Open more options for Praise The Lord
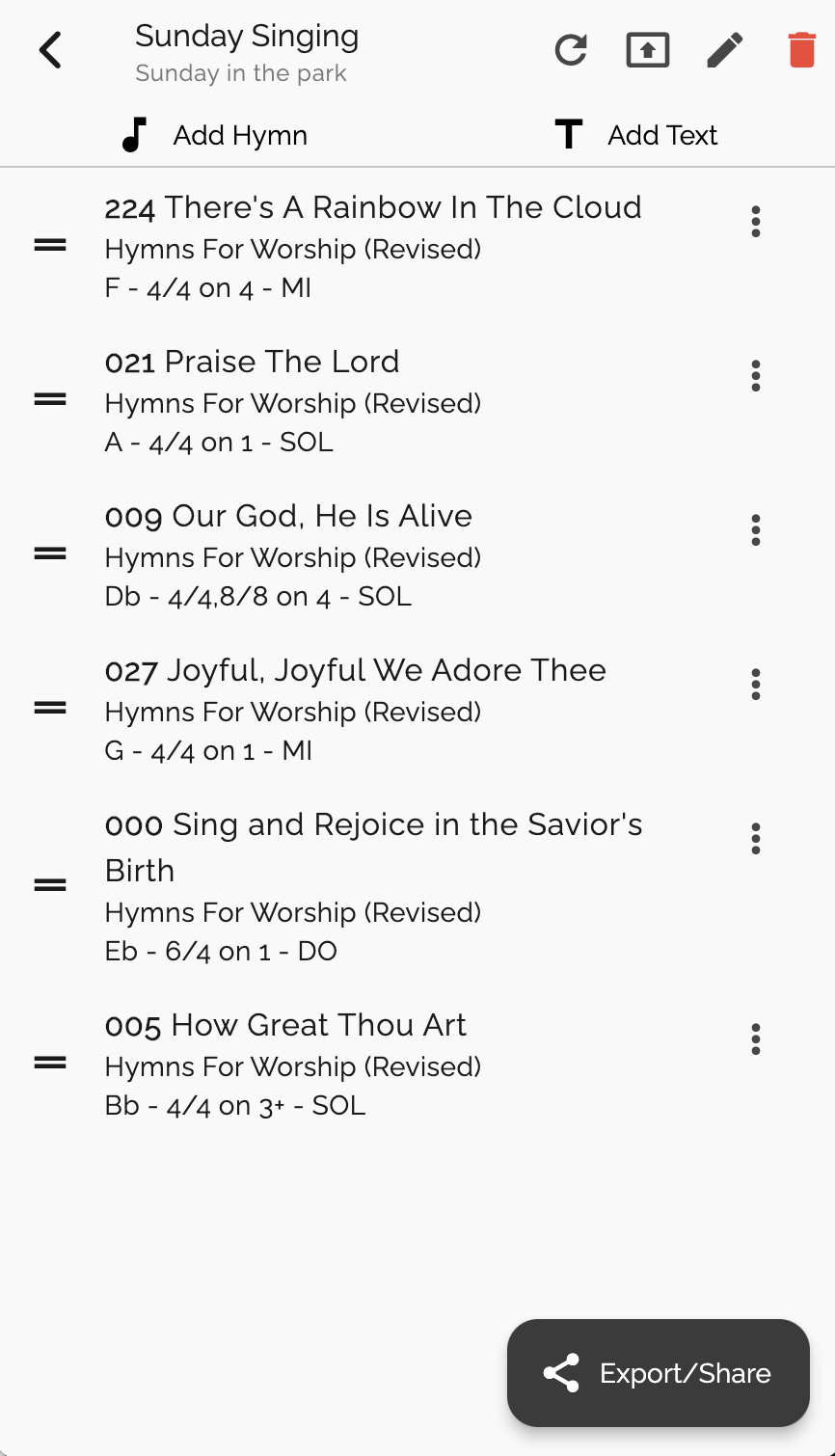Viewport: 835px width, 1456px height. pos(756,376)
